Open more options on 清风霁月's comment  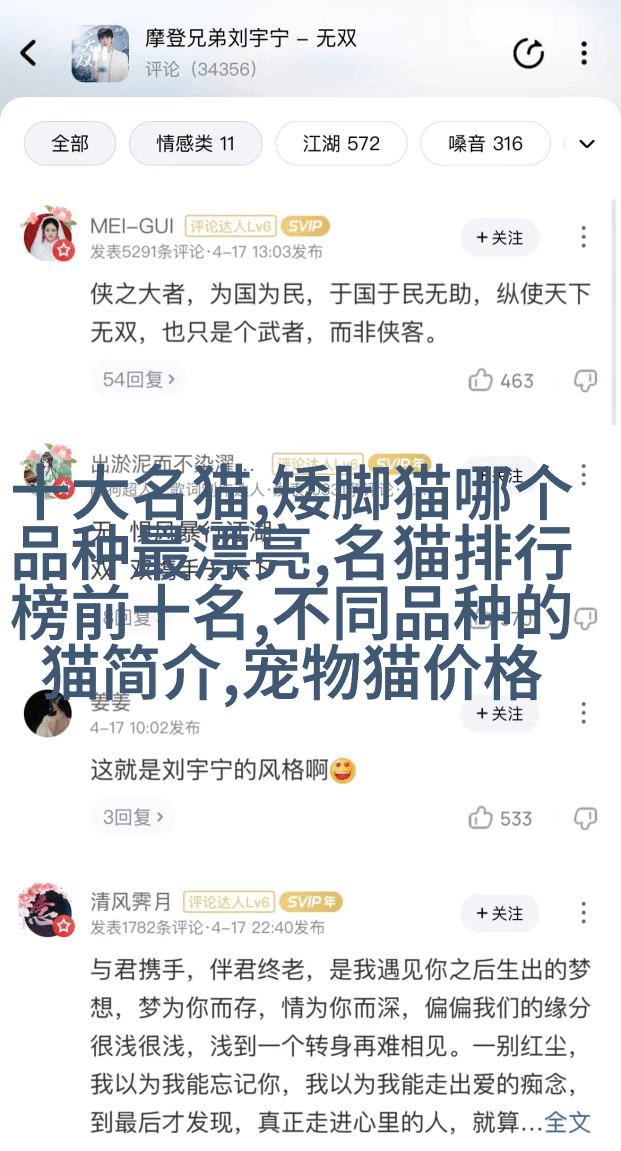point(584,914)
